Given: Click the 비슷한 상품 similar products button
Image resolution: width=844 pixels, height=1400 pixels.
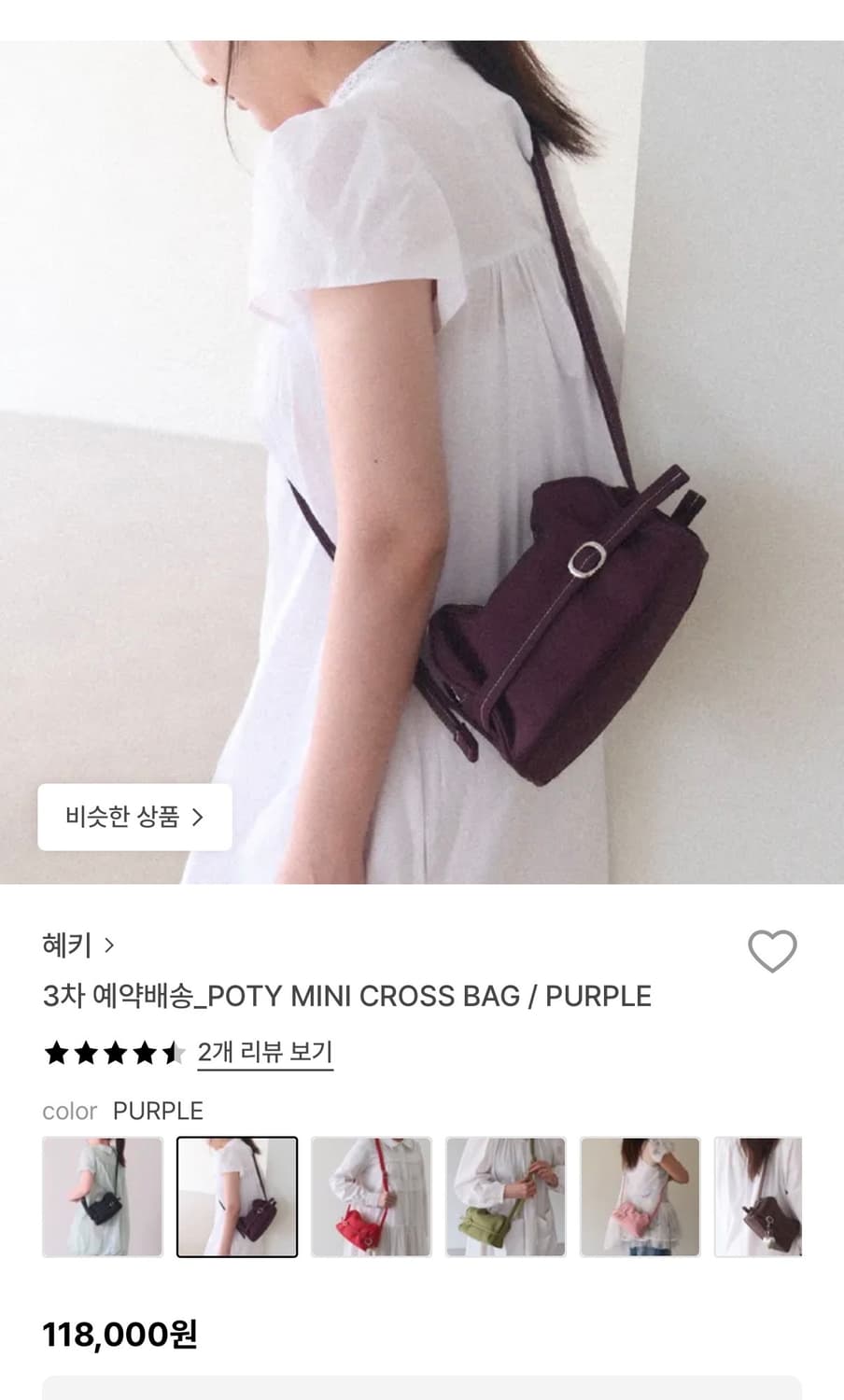Looking at the screenshot, I should point(134,817).
